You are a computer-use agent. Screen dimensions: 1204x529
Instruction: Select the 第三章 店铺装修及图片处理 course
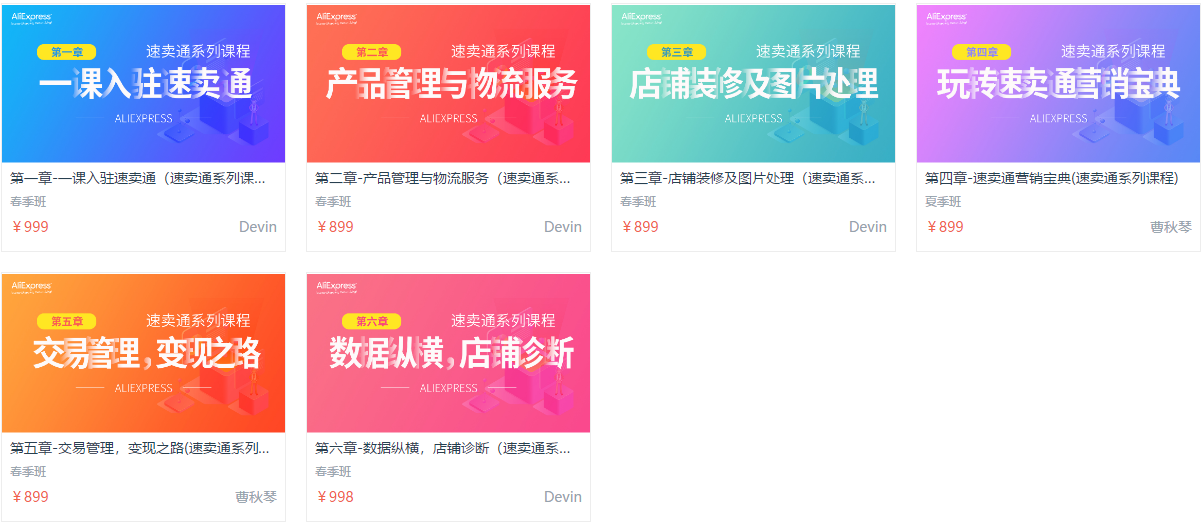753,127
